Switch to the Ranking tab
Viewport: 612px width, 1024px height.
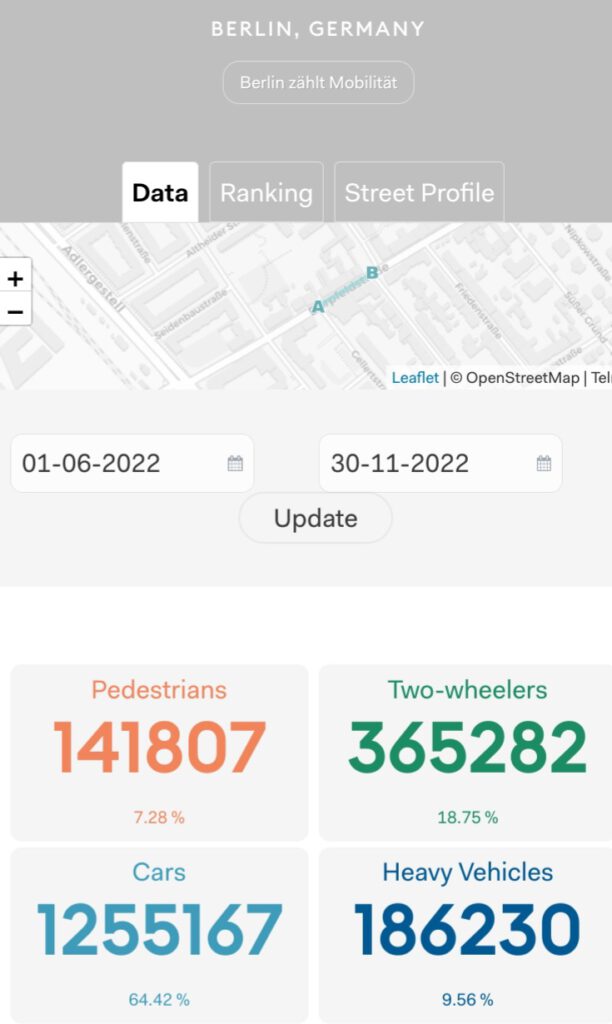(x=266, y=193)
